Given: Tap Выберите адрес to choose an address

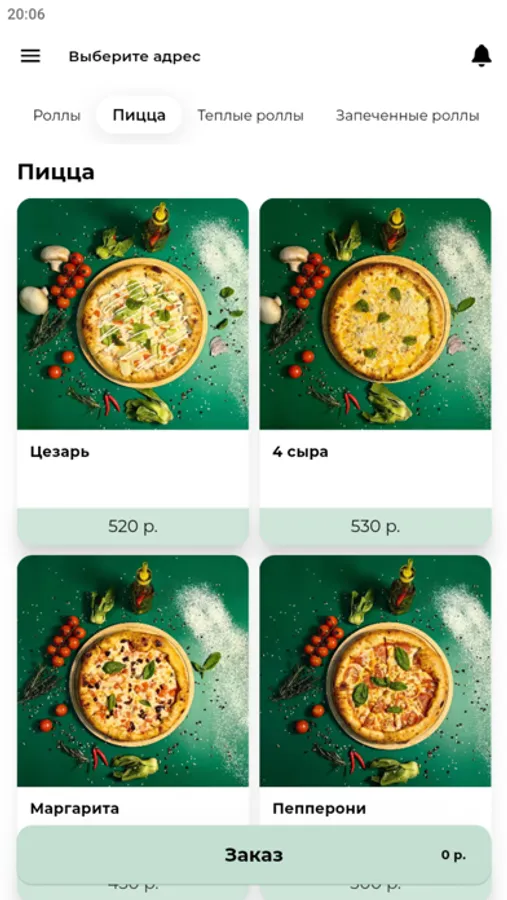Looking at the screenshot, I should click(x=134, y=56).
